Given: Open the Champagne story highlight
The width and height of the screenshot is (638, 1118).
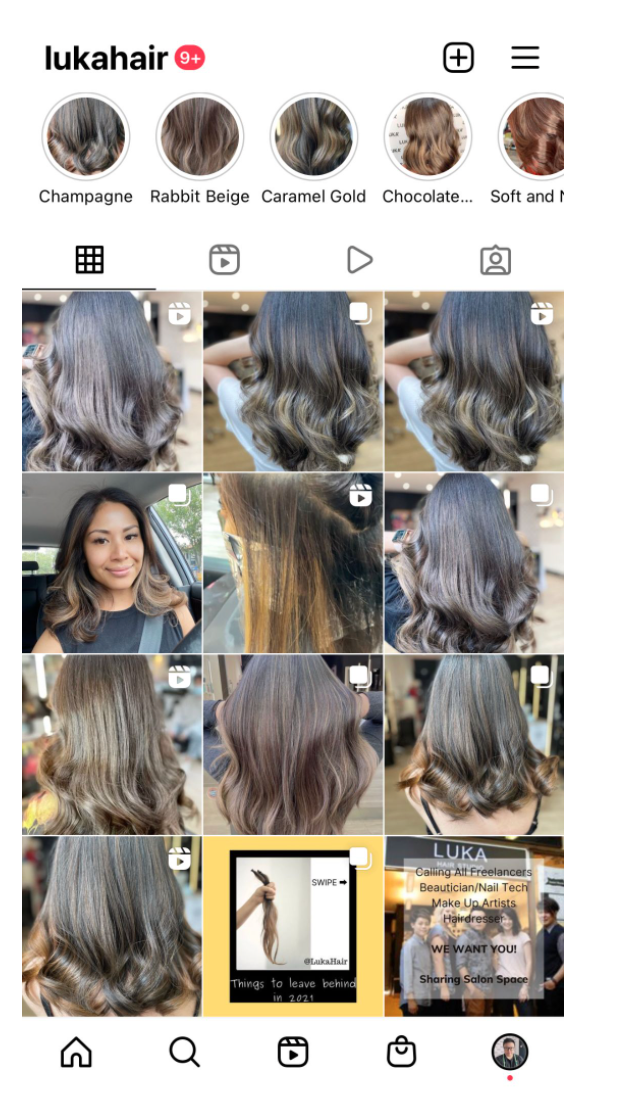Looking at the screenshot, I should 86,136.
